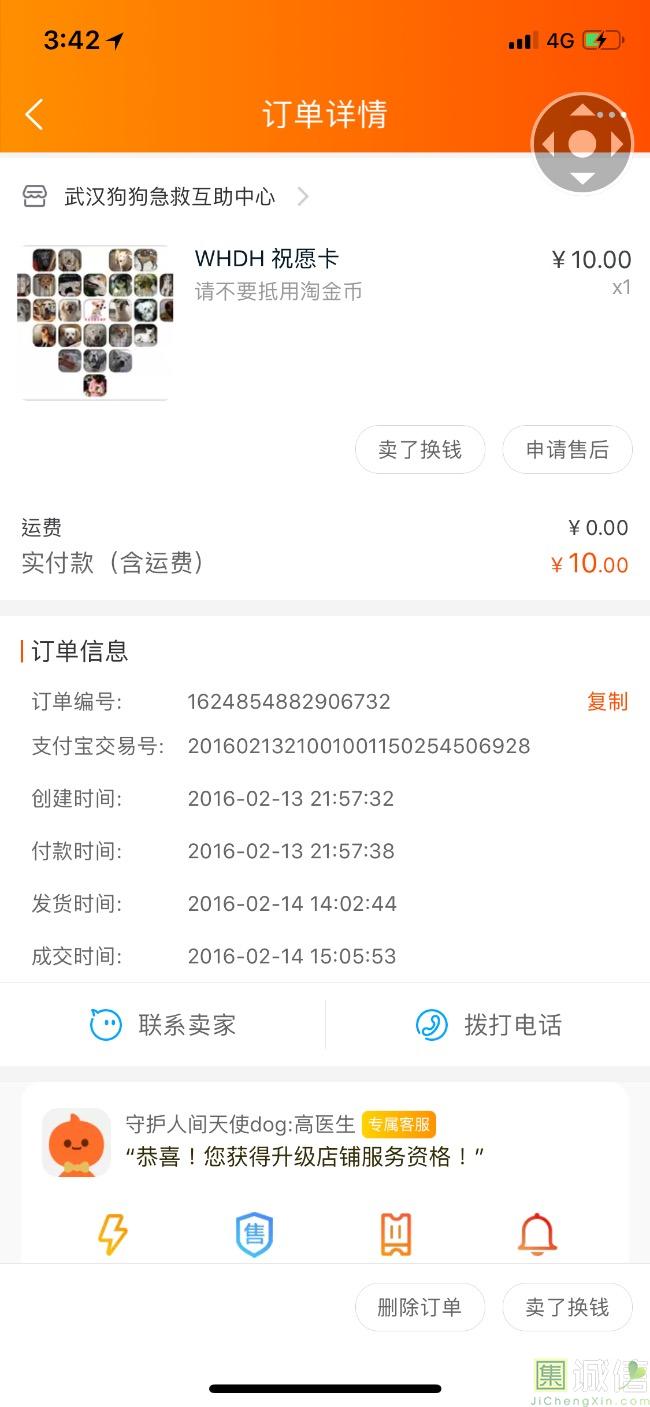
Task: Open the WHDH 祝愿卡 product thumbnail
Action: (95, 322)
